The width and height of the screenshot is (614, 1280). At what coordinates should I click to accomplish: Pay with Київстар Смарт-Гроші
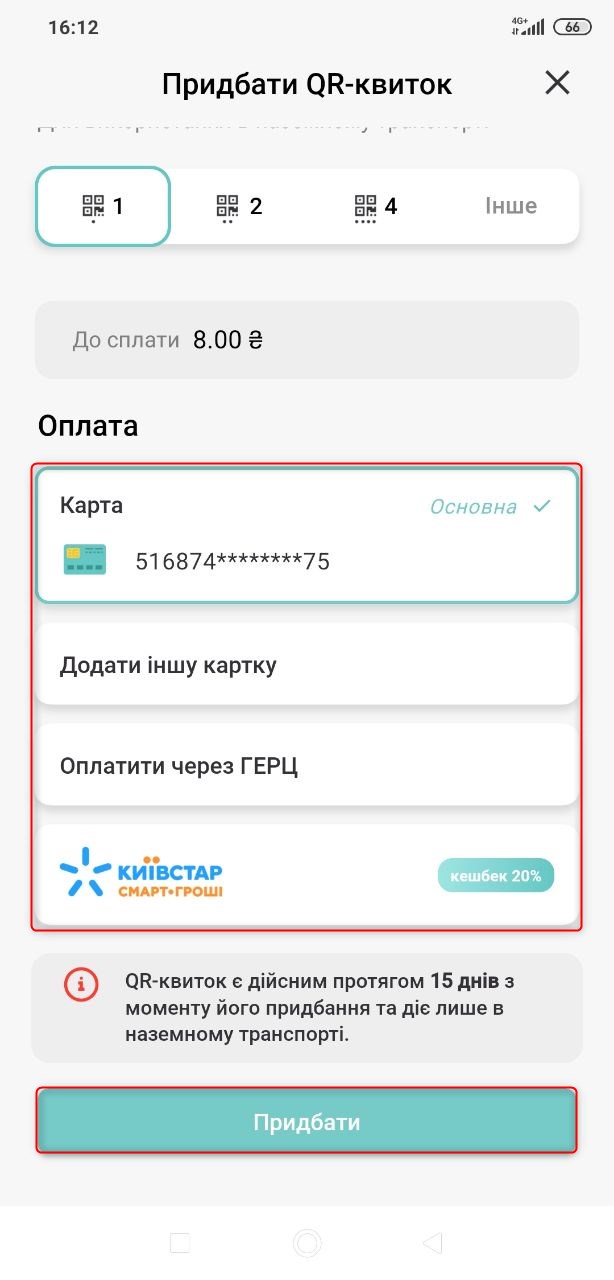pyautogui.click(x=306, y=875)
